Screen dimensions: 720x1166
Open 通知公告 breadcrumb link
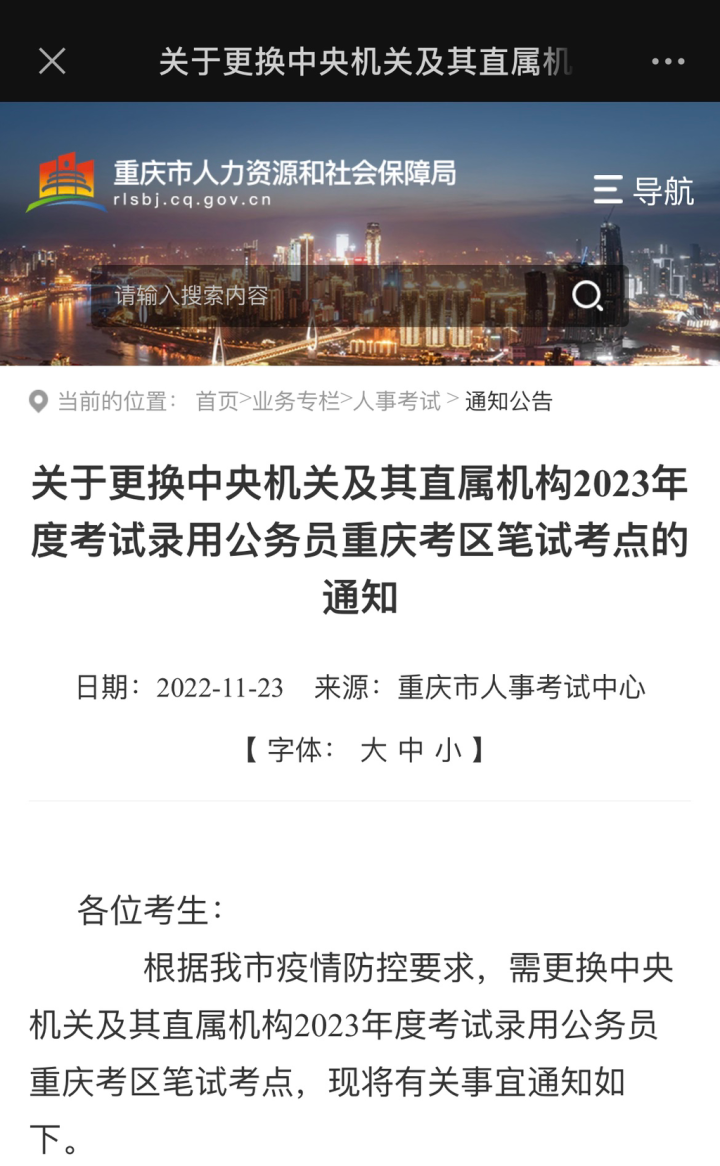508,402
